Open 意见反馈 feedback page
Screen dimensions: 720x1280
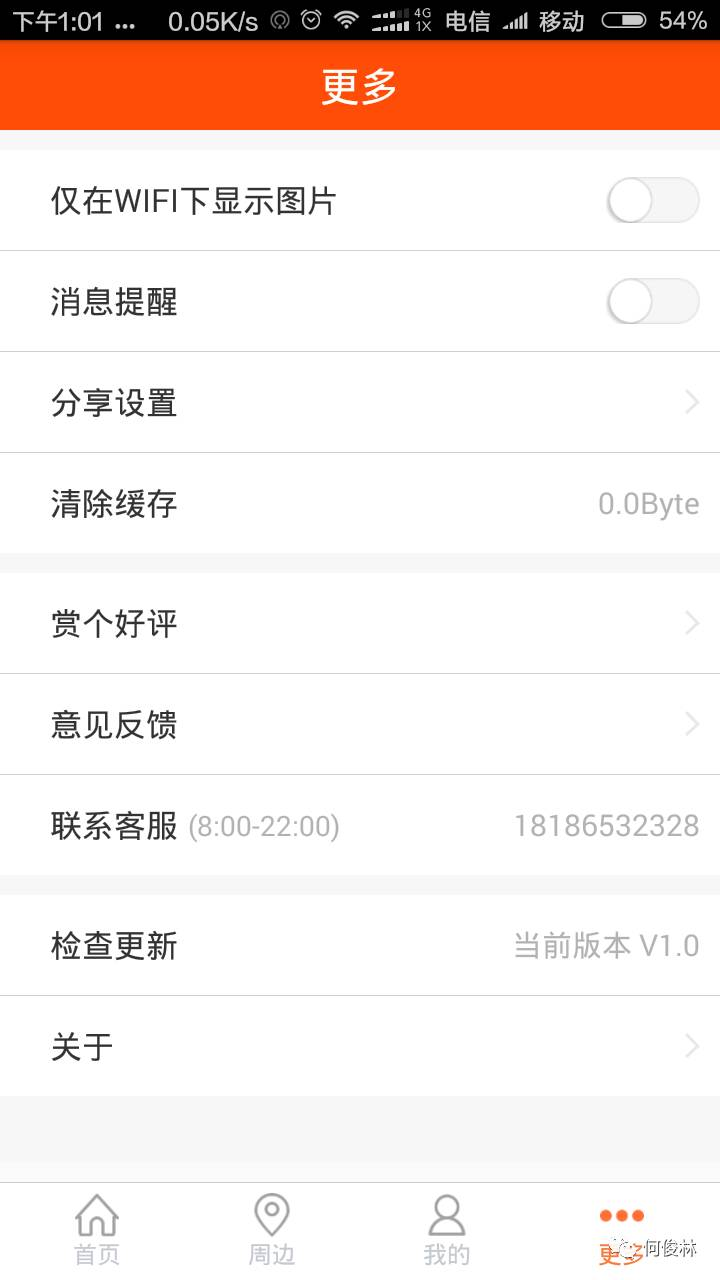(x=360, y=724)
